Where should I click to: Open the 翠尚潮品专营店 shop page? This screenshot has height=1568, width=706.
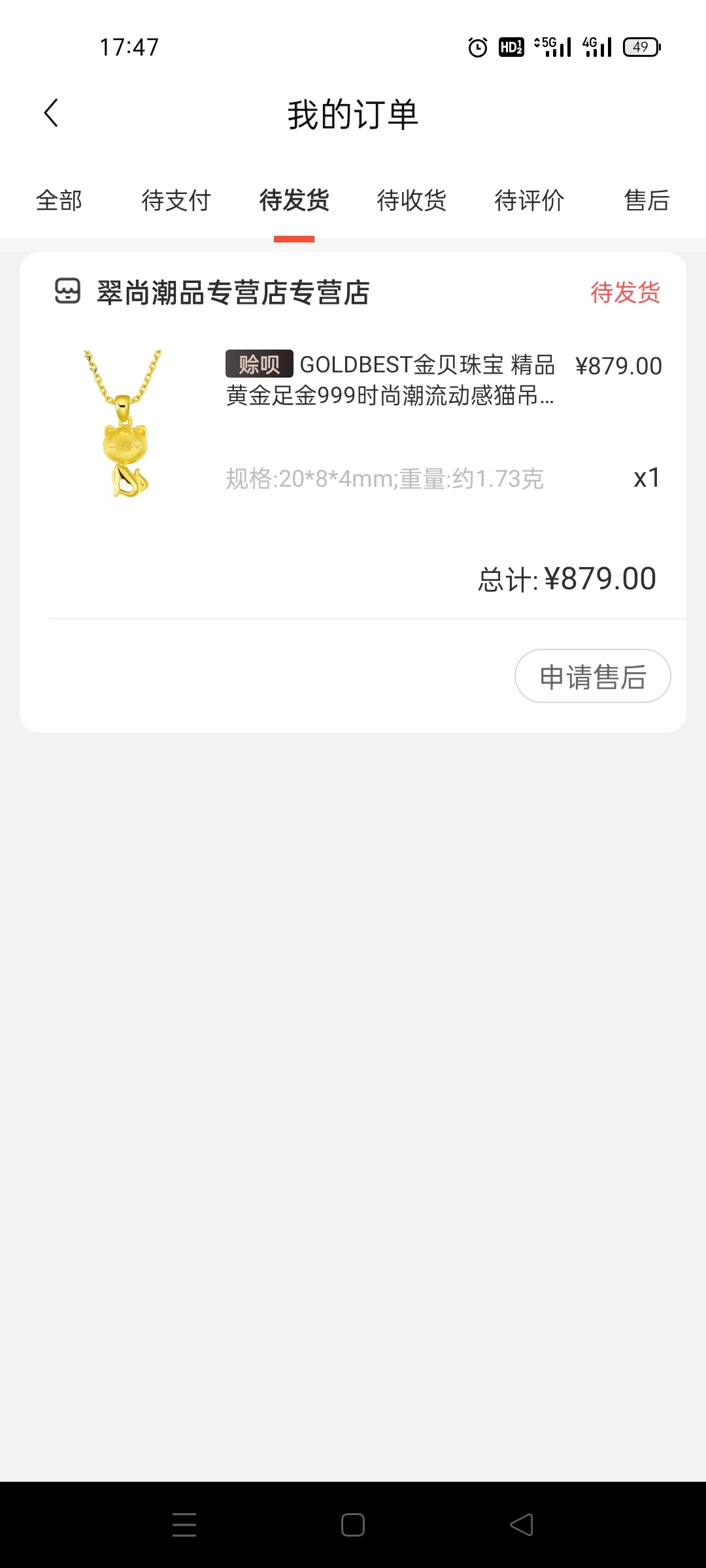(212, 292)
